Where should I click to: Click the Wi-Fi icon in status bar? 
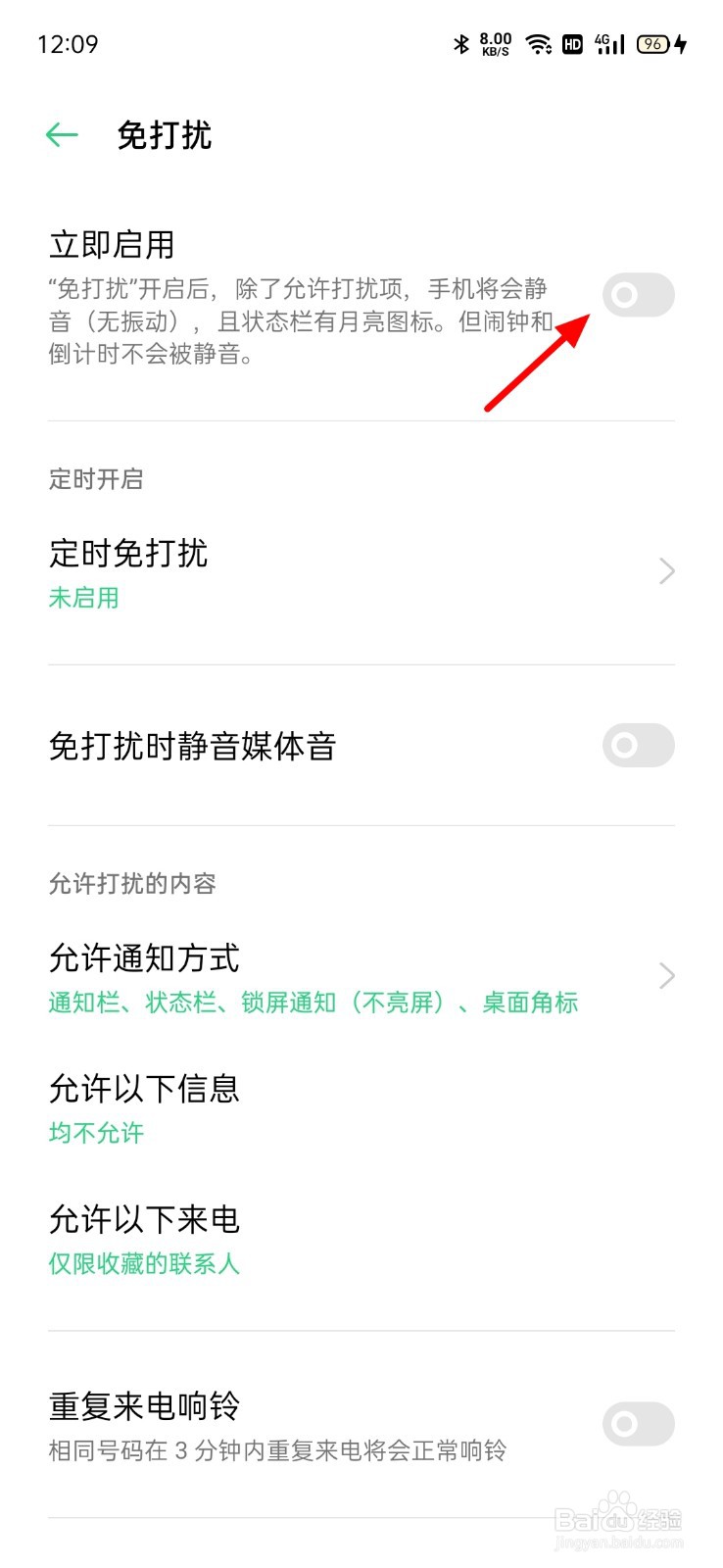(538, 43)
